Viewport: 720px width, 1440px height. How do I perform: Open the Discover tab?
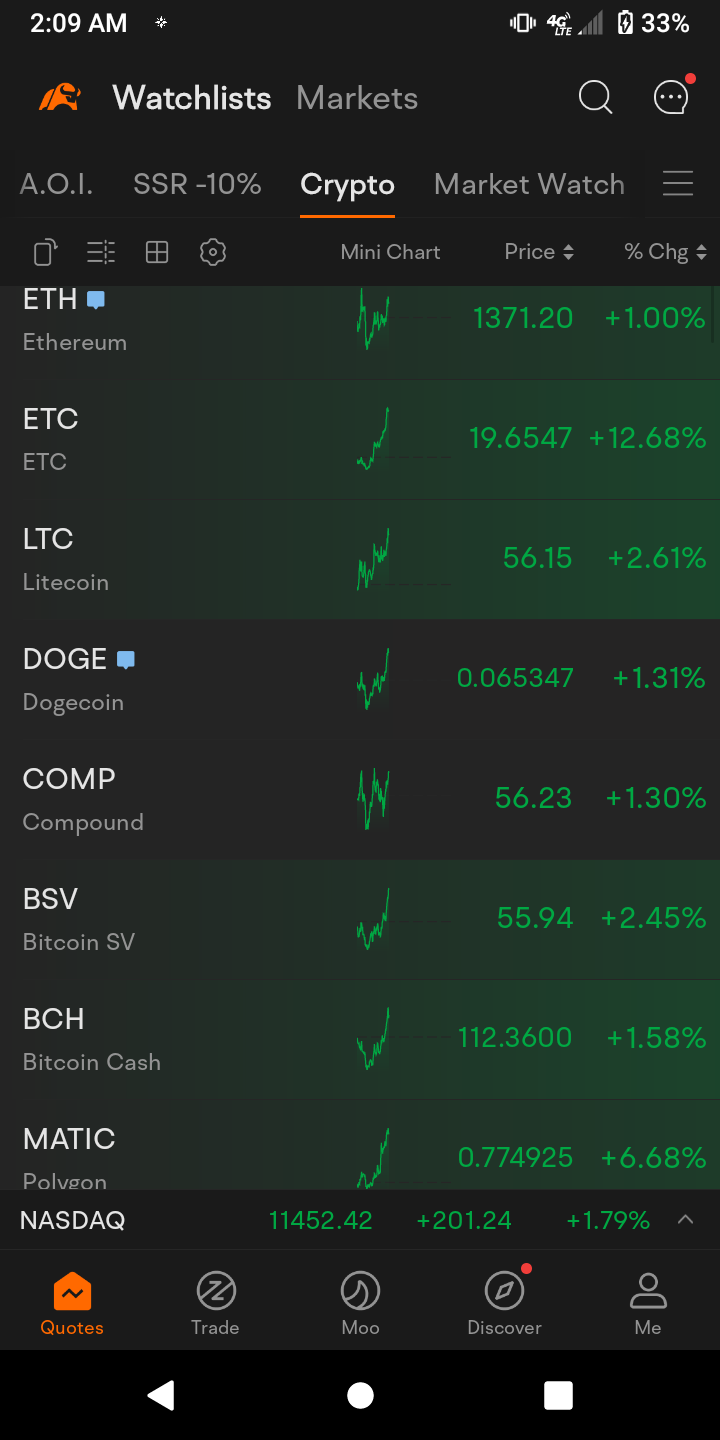(x=504, y=1304)
